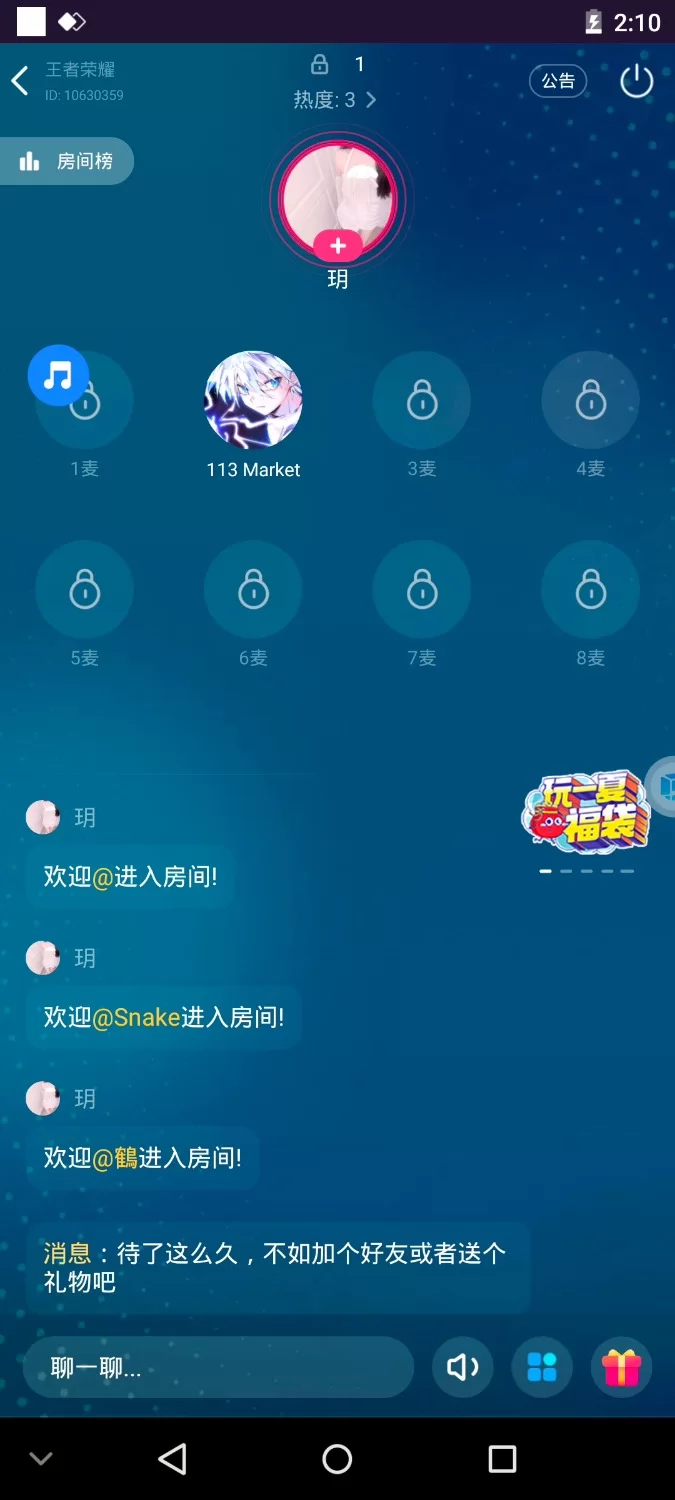Open the four-square more features menu

pos(542,1367)
